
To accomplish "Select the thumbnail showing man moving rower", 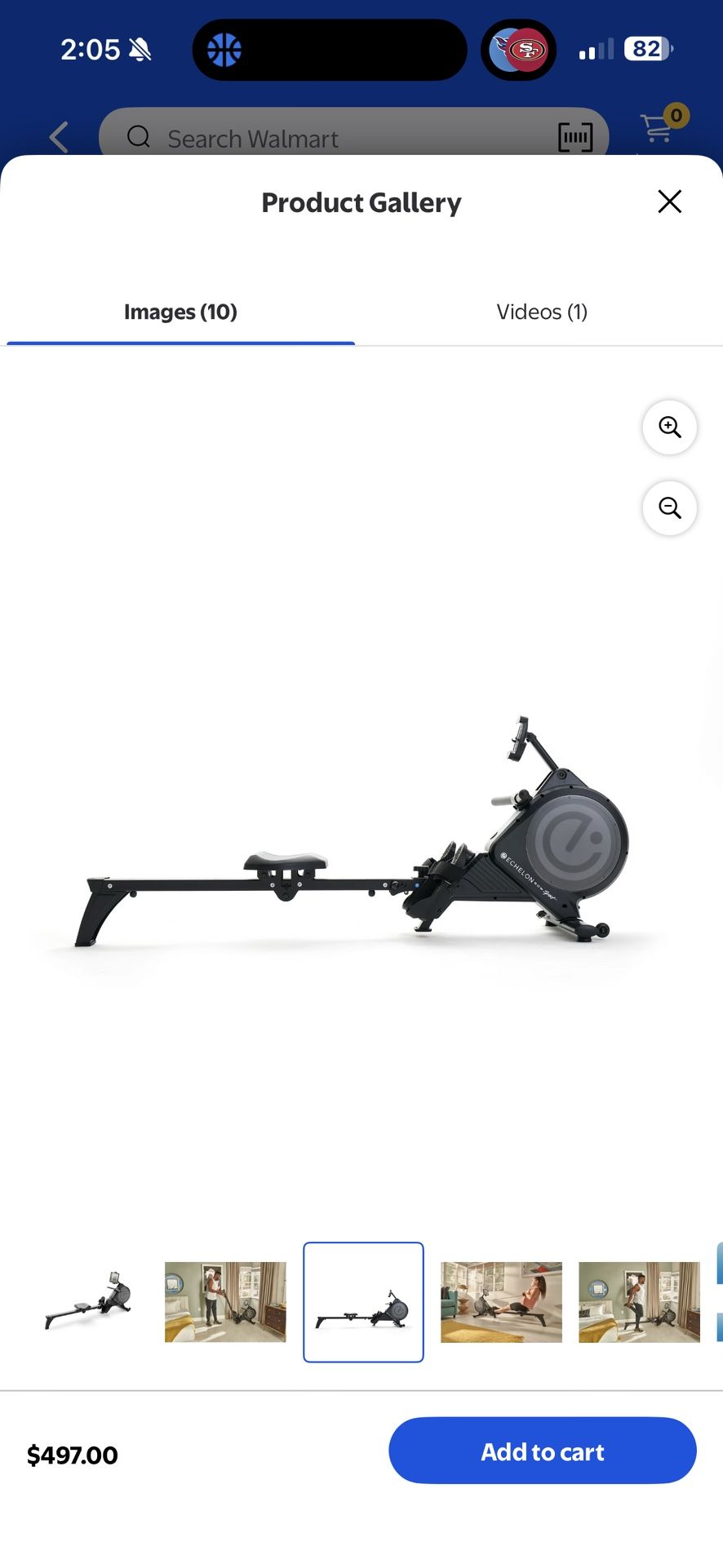I will click(x=225, y=1301).
